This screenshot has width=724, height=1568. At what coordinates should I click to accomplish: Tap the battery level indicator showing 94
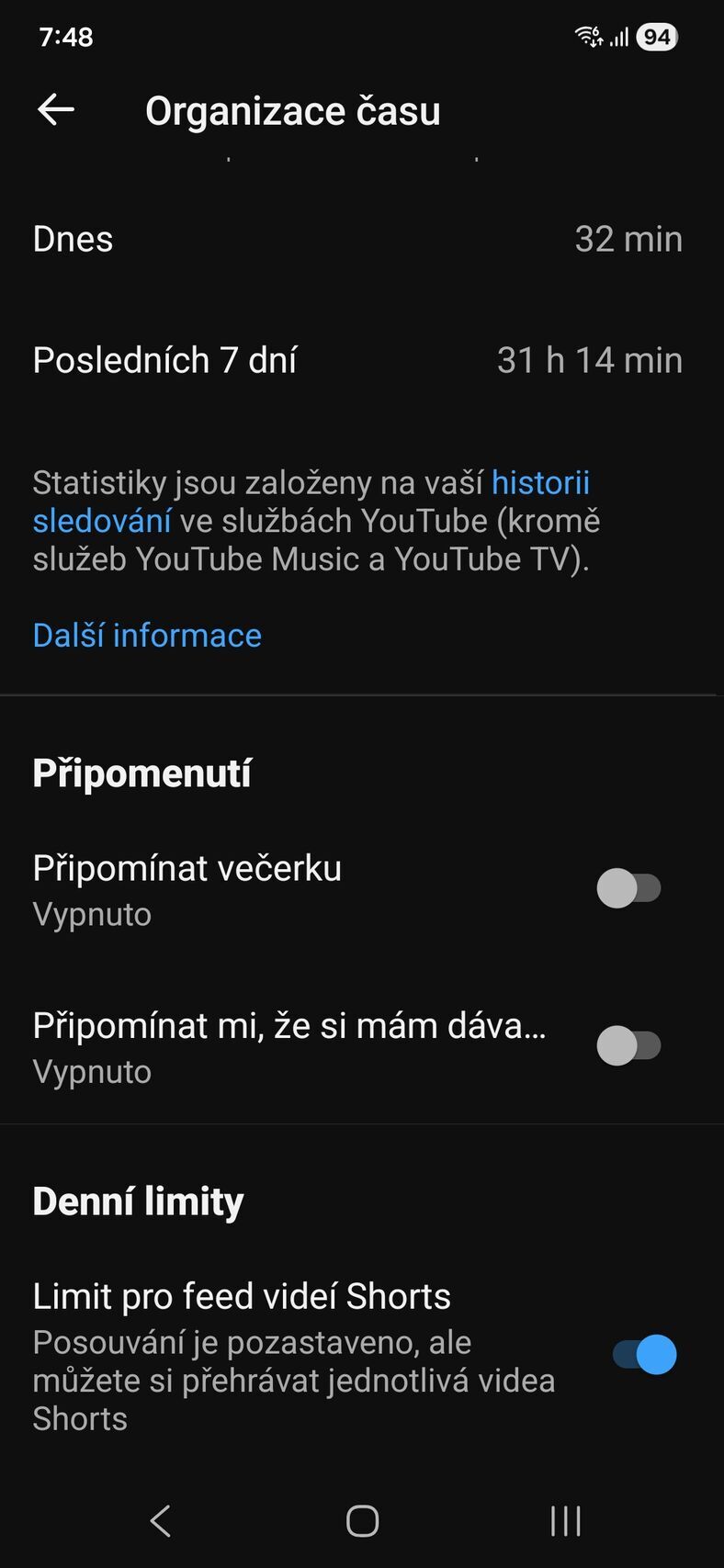click(656, 37)
